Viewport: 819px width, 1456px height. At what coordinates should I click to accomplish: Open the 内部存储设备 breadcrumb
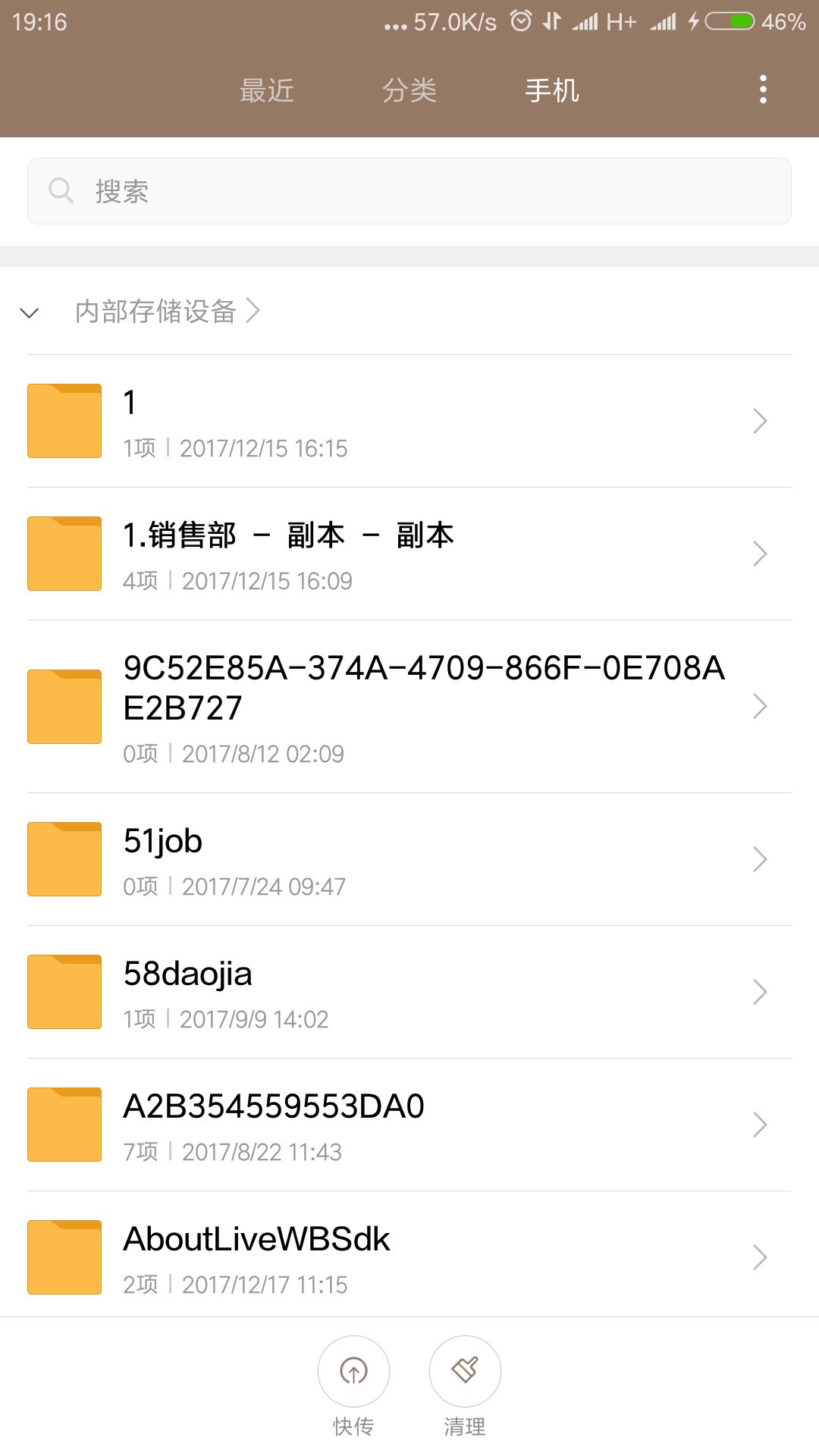[x=167, y=311]
